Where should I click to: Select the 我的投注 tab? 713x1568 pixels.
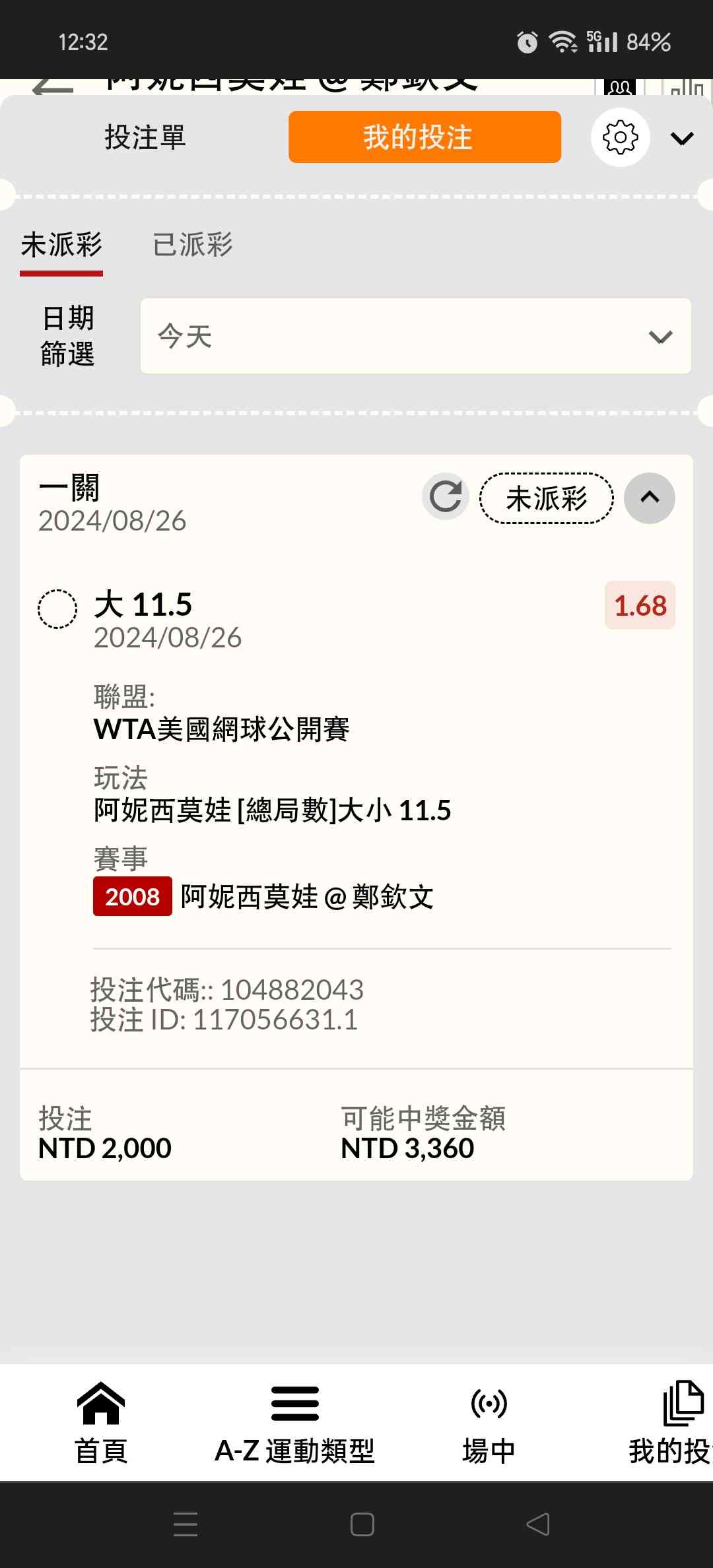click(424, 137)
